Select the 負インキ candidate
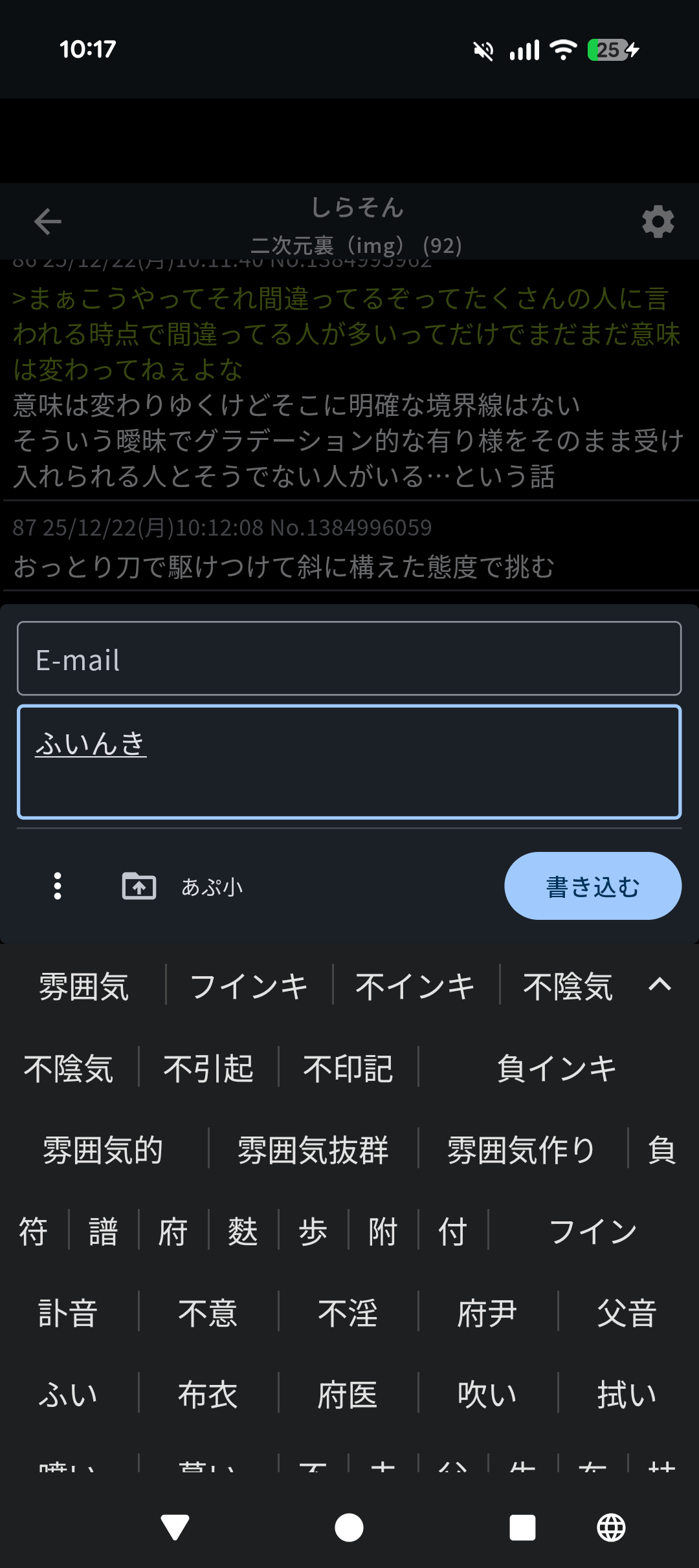The image size is (699, 1568). tap(557, 1067)
